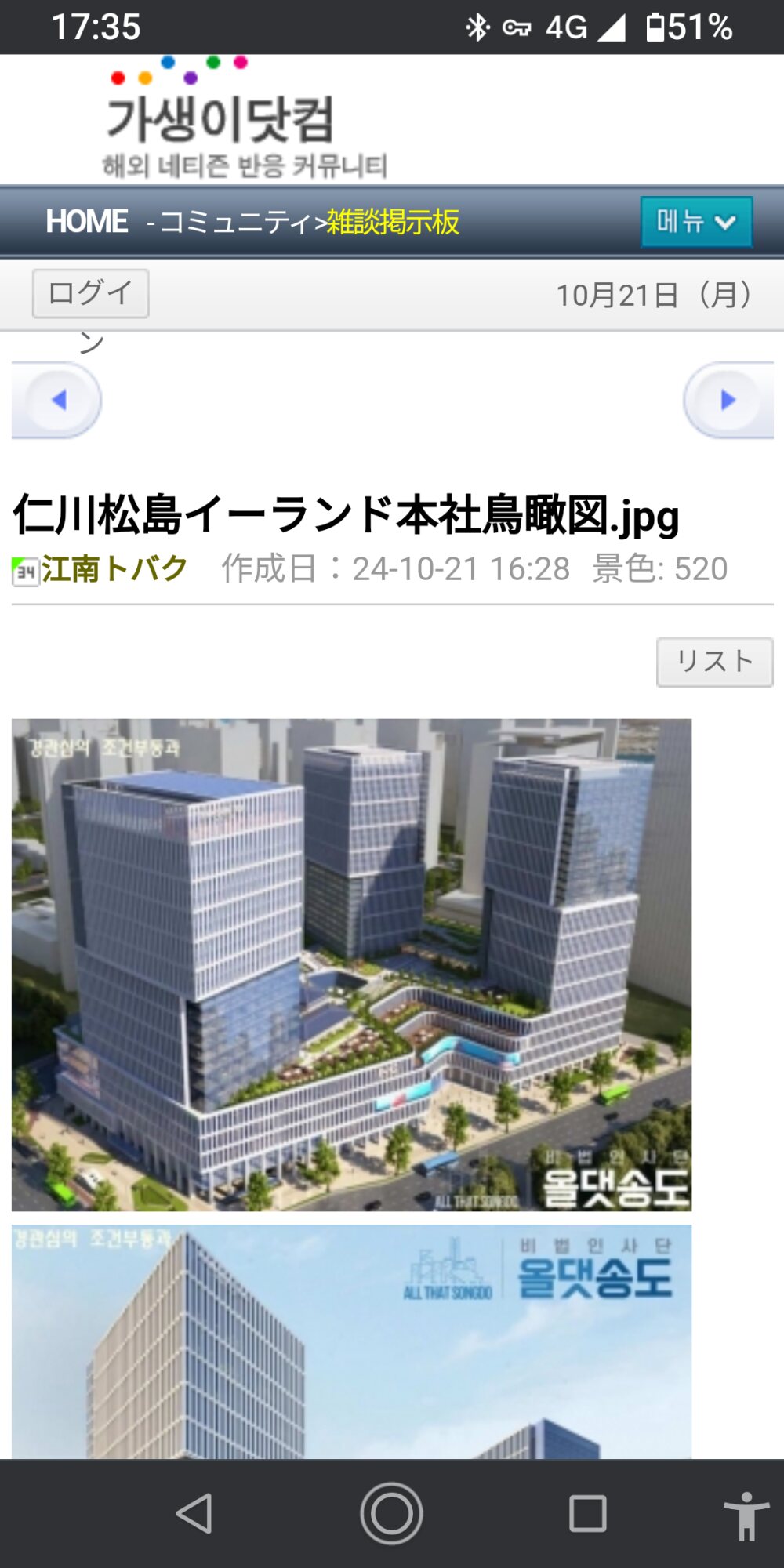
Task: Open author 江南トバク's profile
Action: [114, 569]
